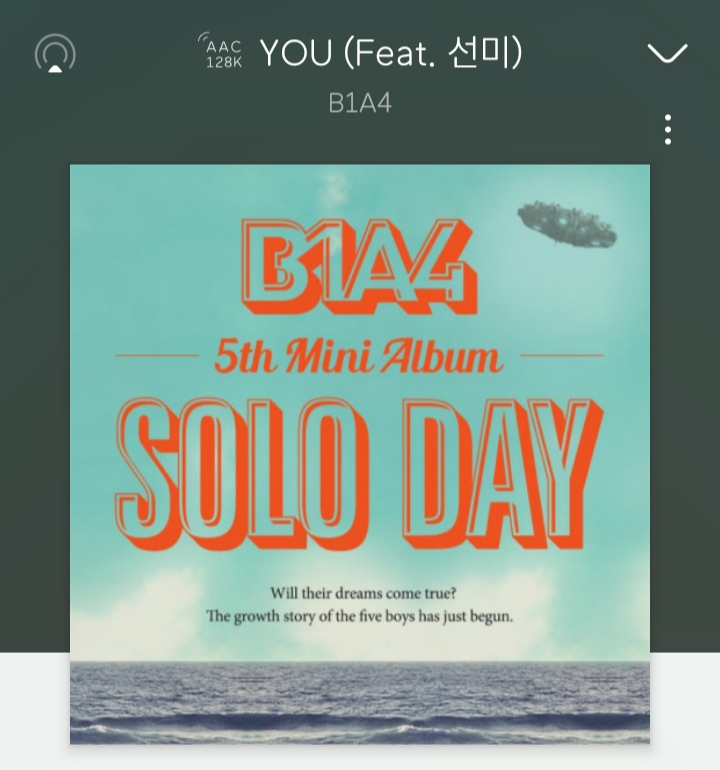Open the audio output casting icon
720x770 pixels.
pos(55,53)
